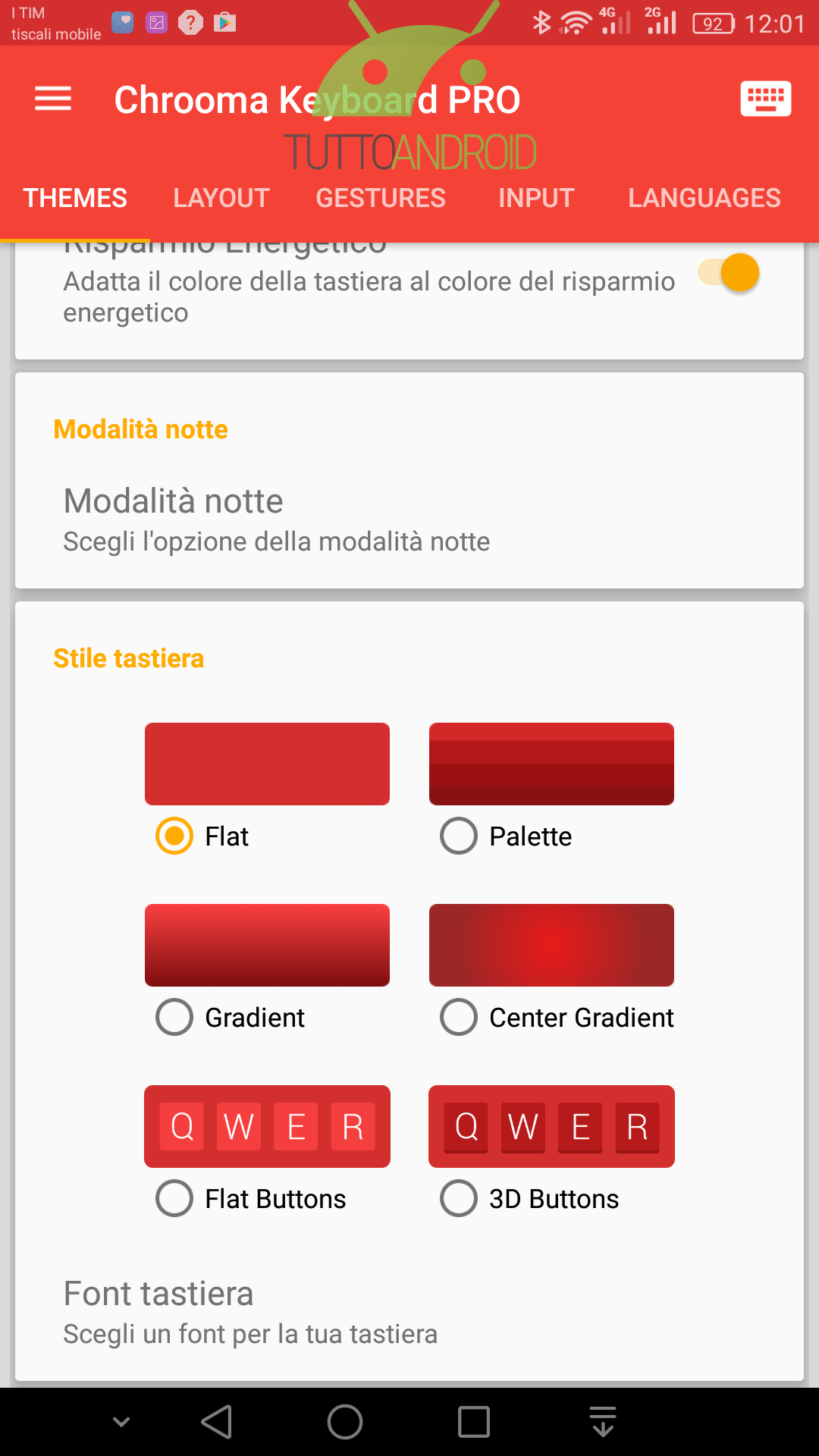This screenshot has width=819, height=1456.
Task: Select the Gradient style radio button
Action: (x=174, y=1017)
